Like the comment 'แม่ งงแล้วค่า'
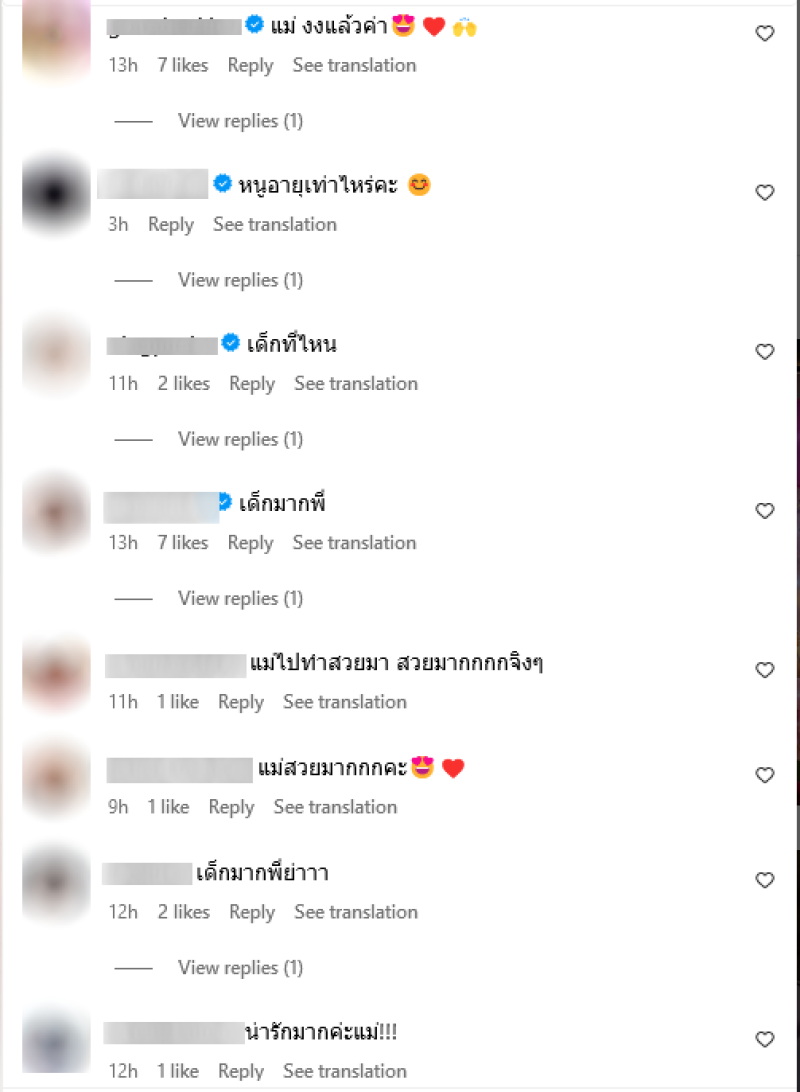The height and width of the screenshot is (1092, 800). tap(764, 34)
